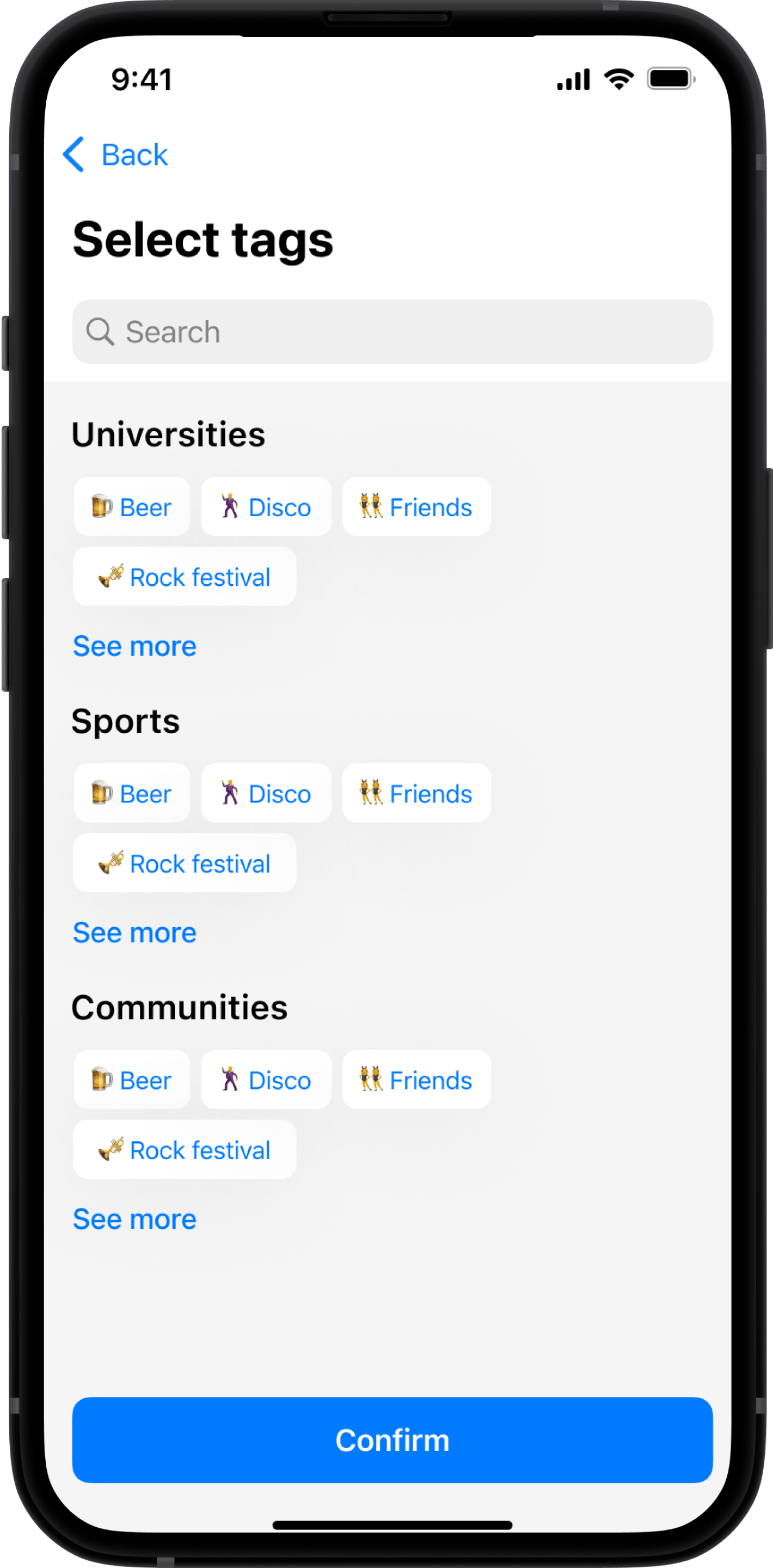The image size is (773, 1568).
Task: Expand See more under Sports
Action: click(134, 933)
